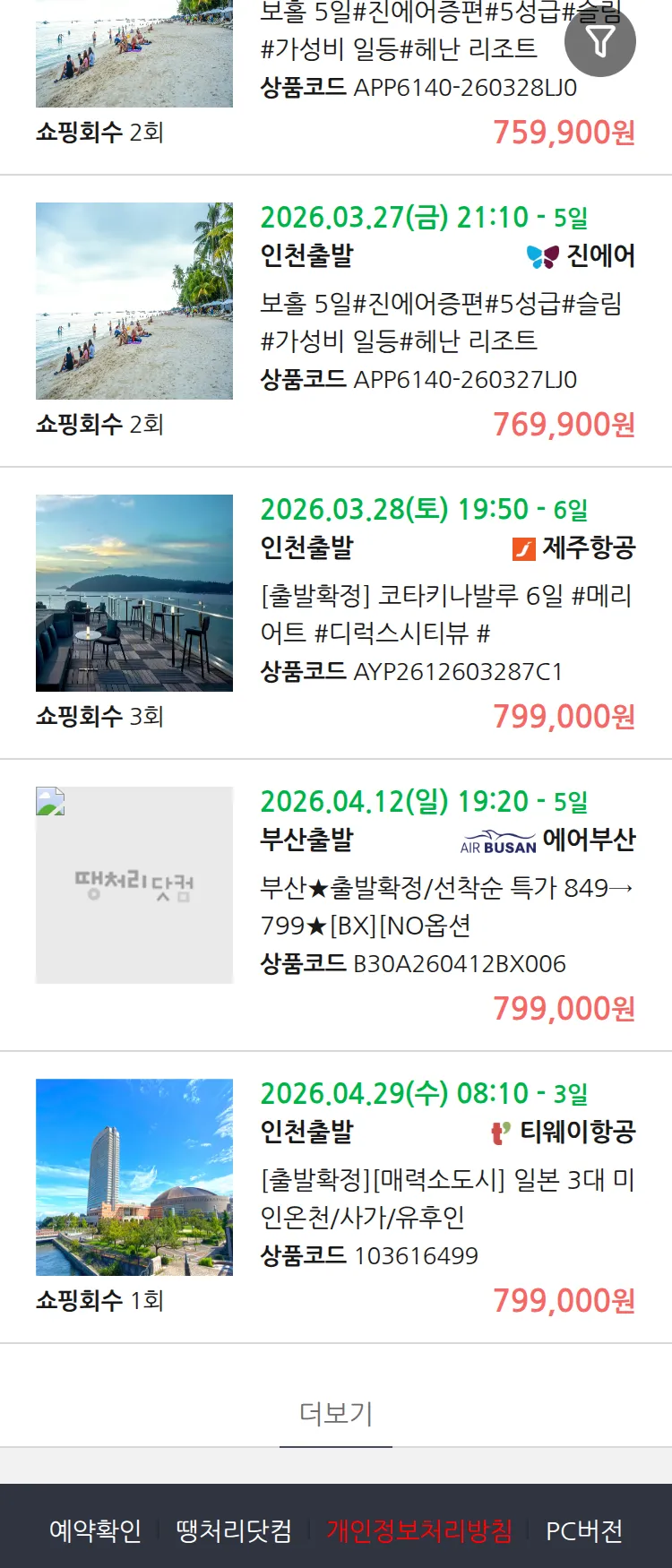Switch to the PC버전 site
This screenshot has height=1568, width=672.
click(584, 1530)
